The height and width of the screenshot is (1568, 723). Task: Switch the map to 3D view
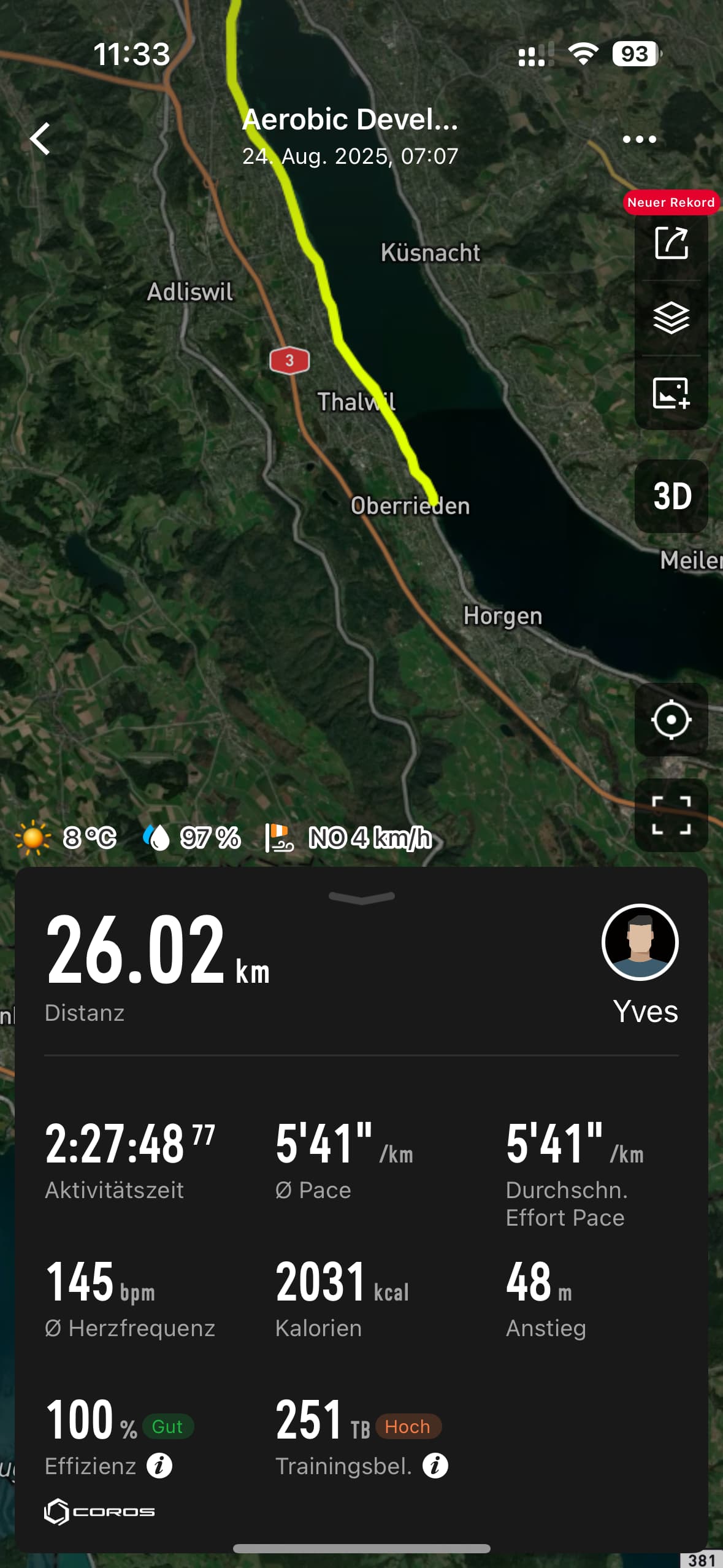pos(671,496)
